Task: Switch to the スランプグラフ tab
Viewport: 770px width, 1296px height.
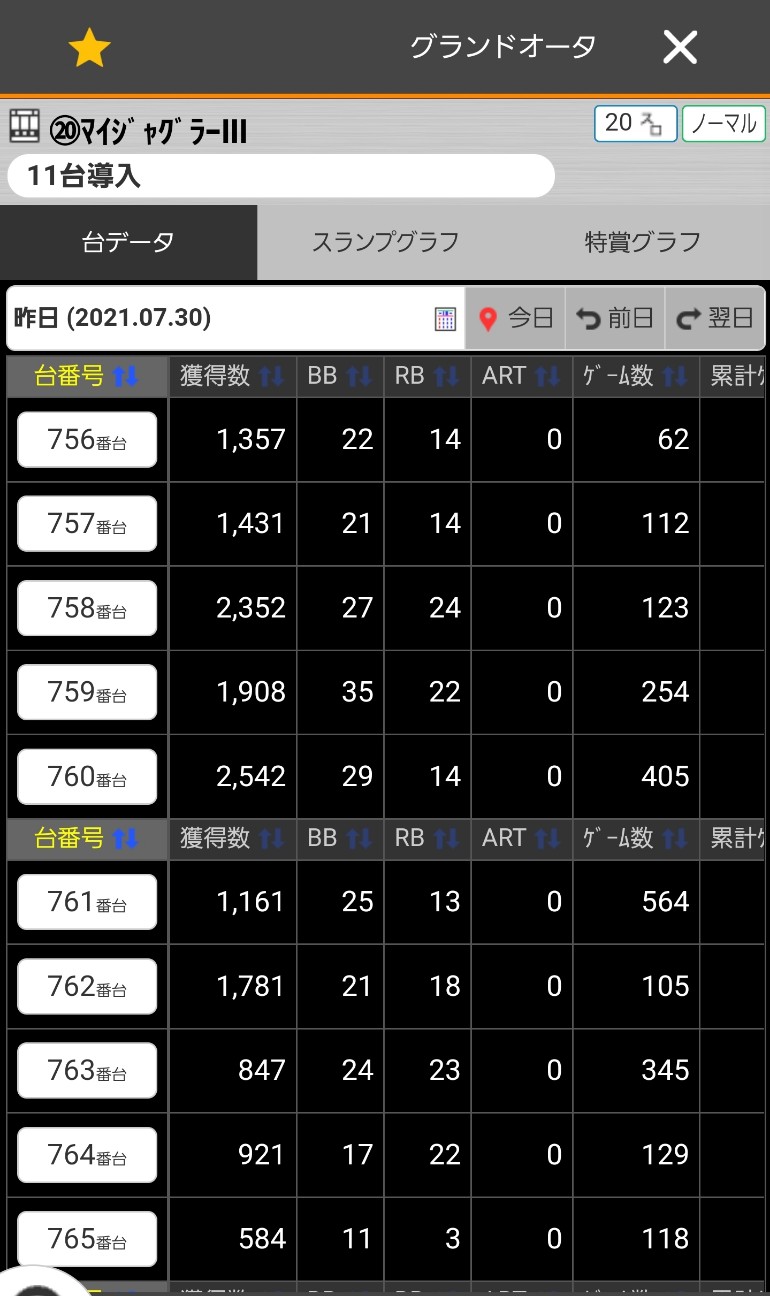Action: [x=385, y=242]
